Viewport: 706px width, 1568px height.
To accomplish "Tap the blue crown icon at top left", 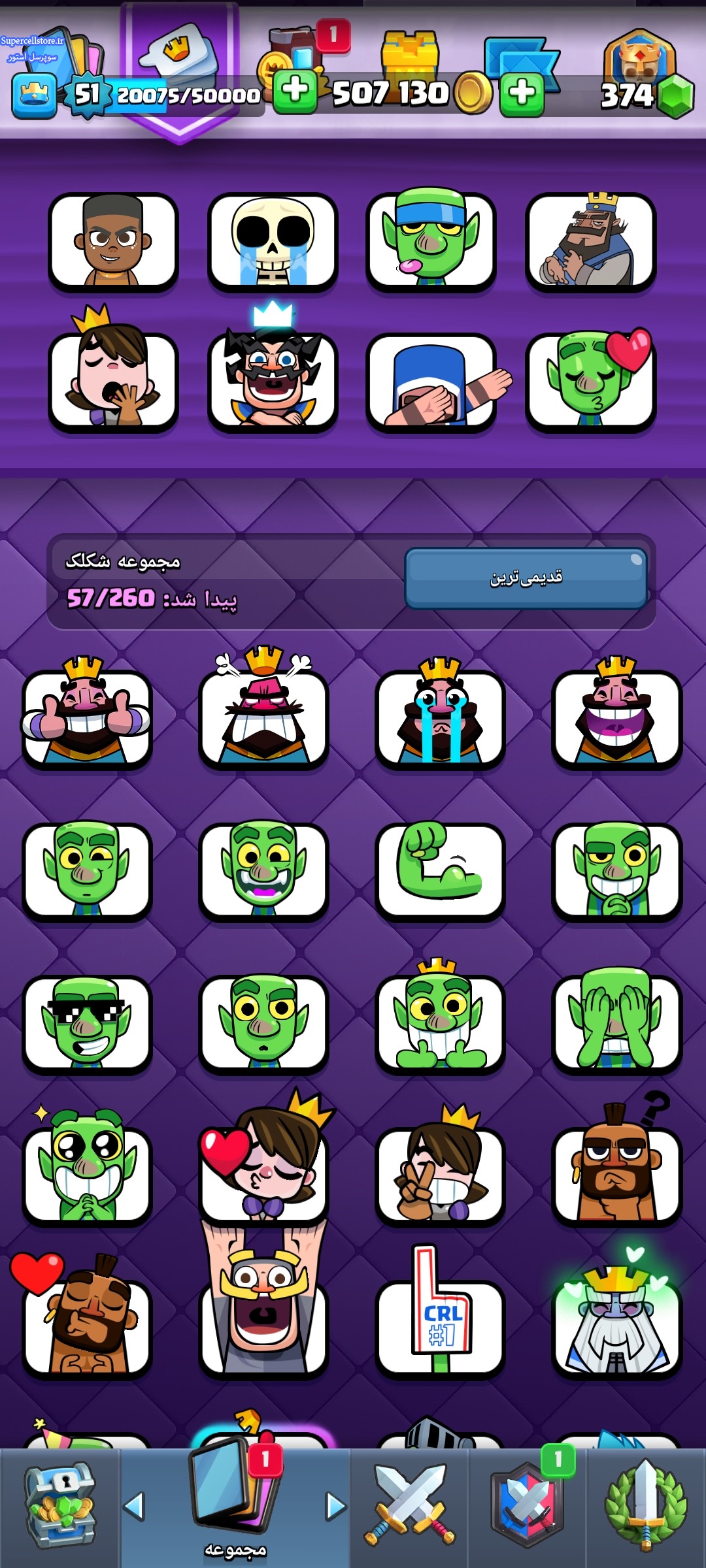I will 34,95.
